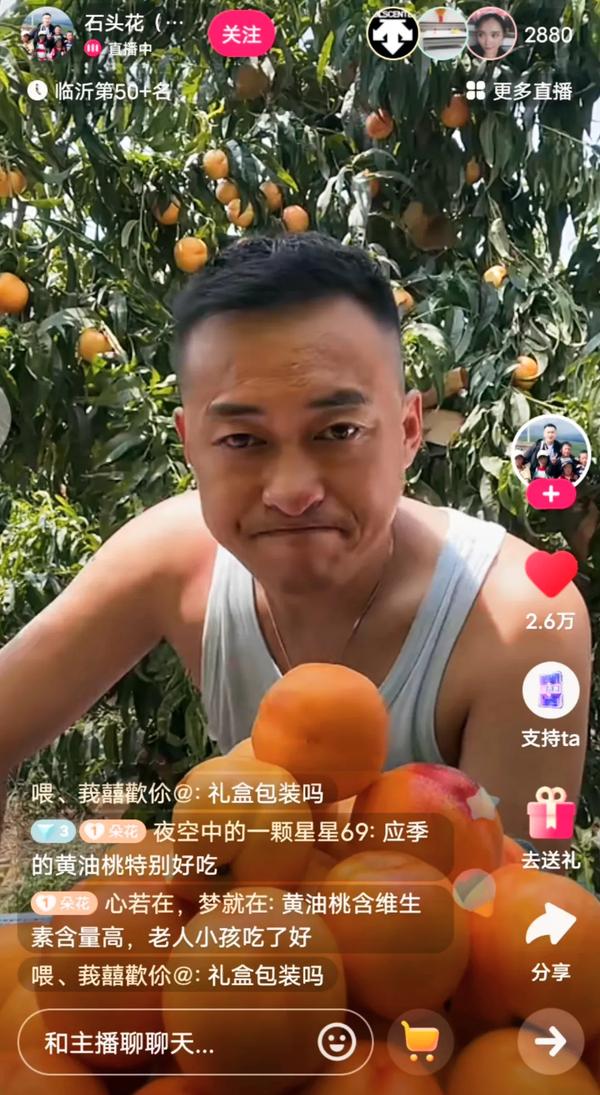Image resolution: width=600 pixels, height=1095 pixels.
Task: Open the emoji picker in chat box
Action: (337, 1043)
